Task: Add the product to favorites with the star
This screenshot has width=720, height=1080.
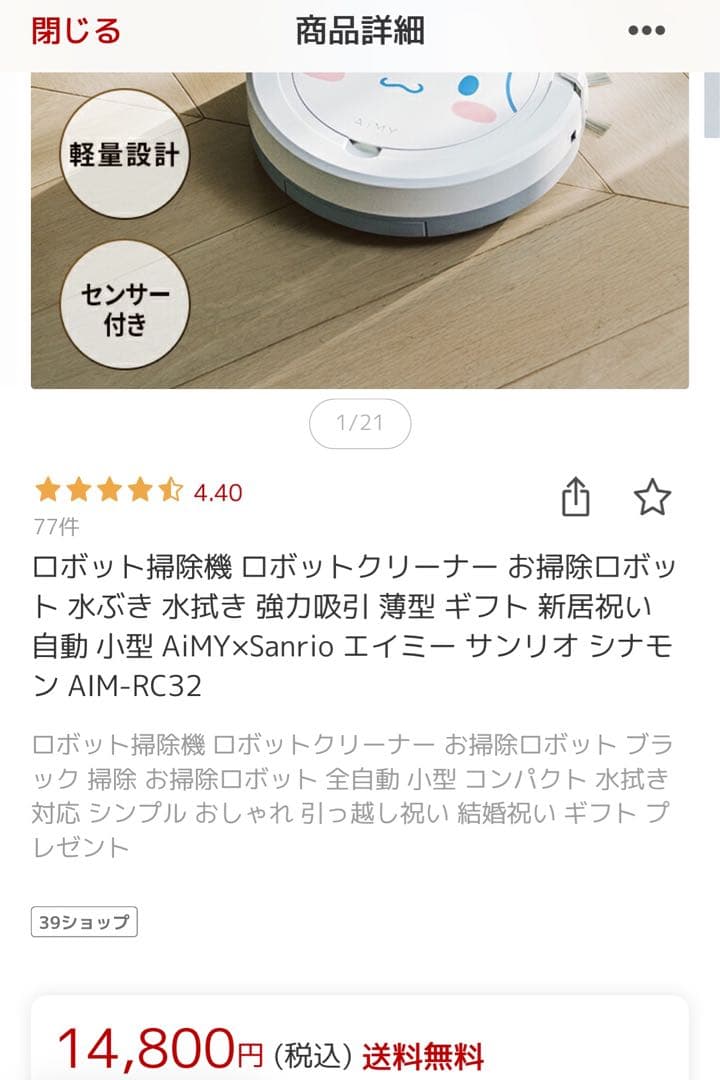Action: [x=652, y=497]
